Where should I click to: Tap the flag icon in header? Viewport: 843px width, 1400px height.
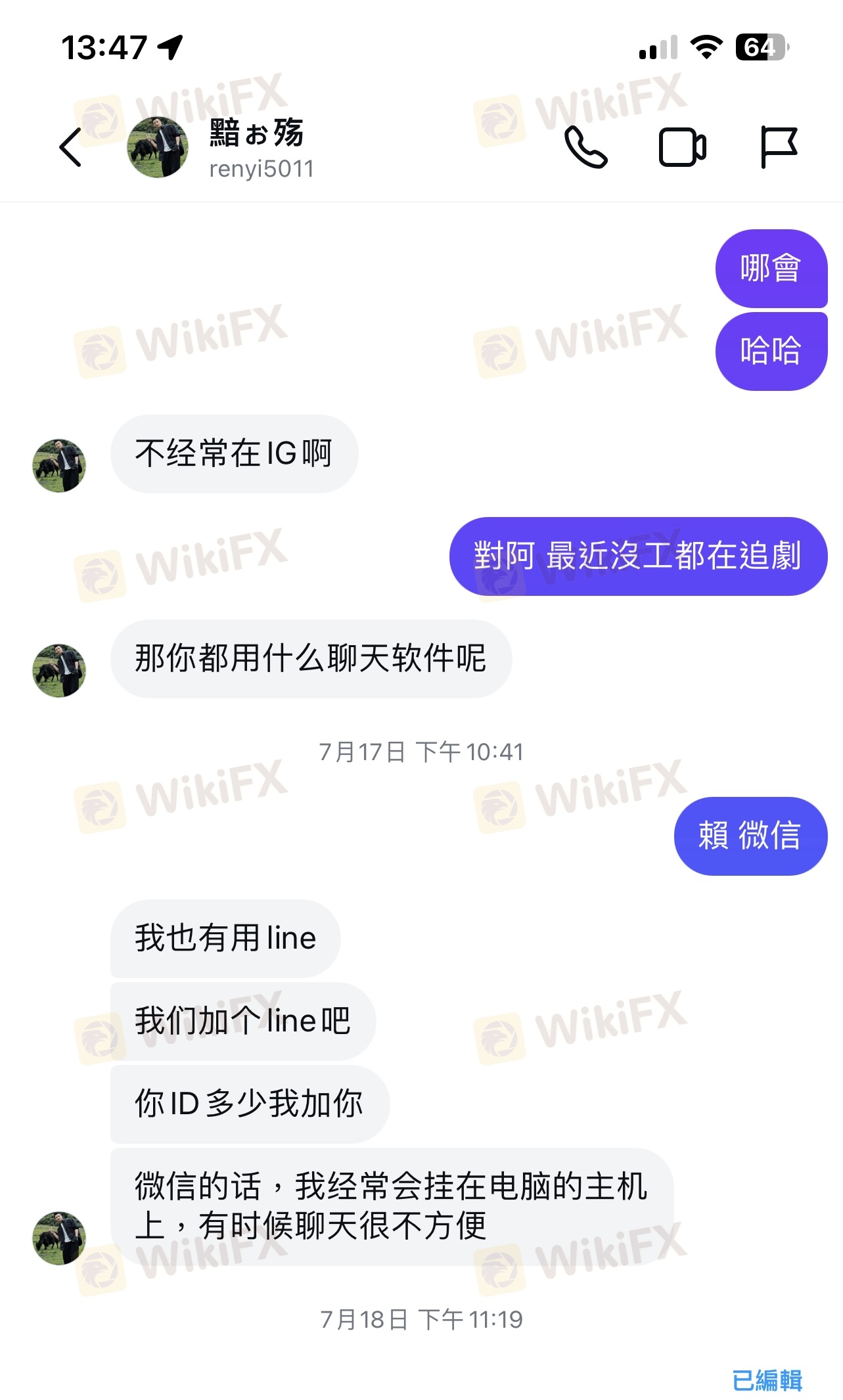click(x=779, y=147)
